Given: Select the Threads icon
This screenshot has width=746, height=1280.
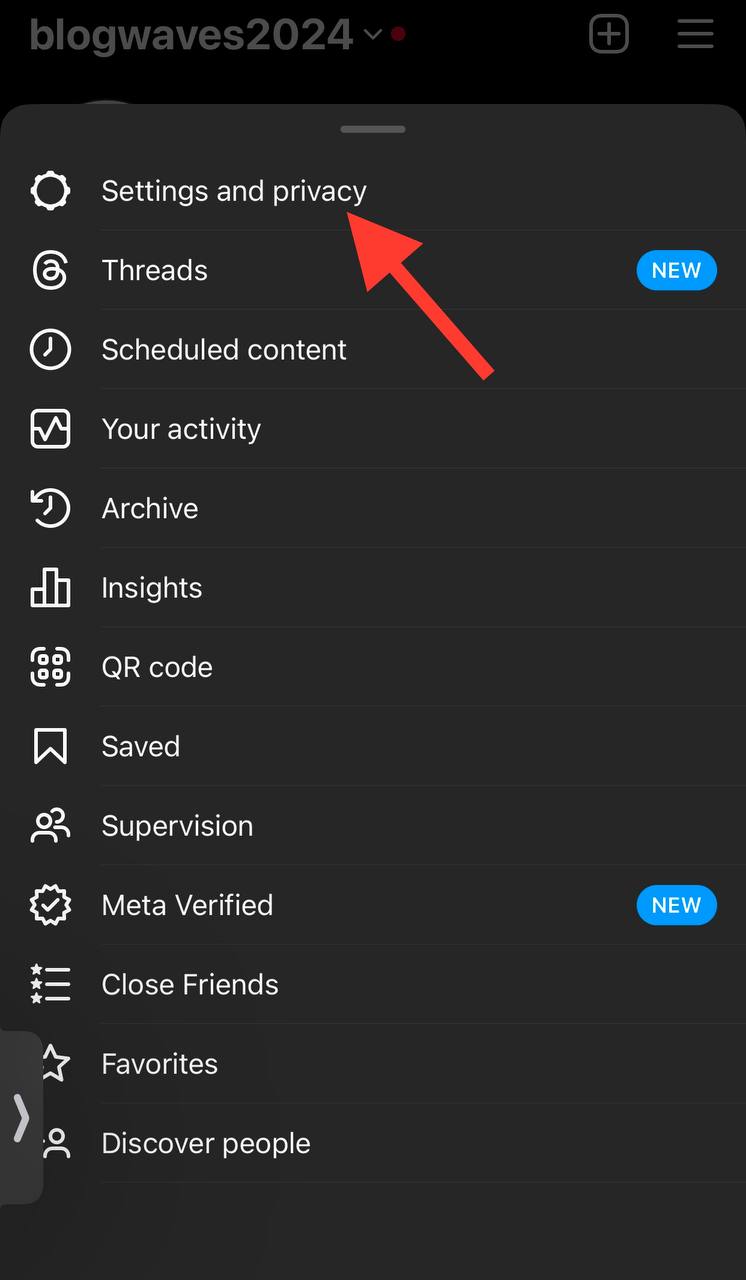Looking at the screenshot, I should click(x=50, y=270).
